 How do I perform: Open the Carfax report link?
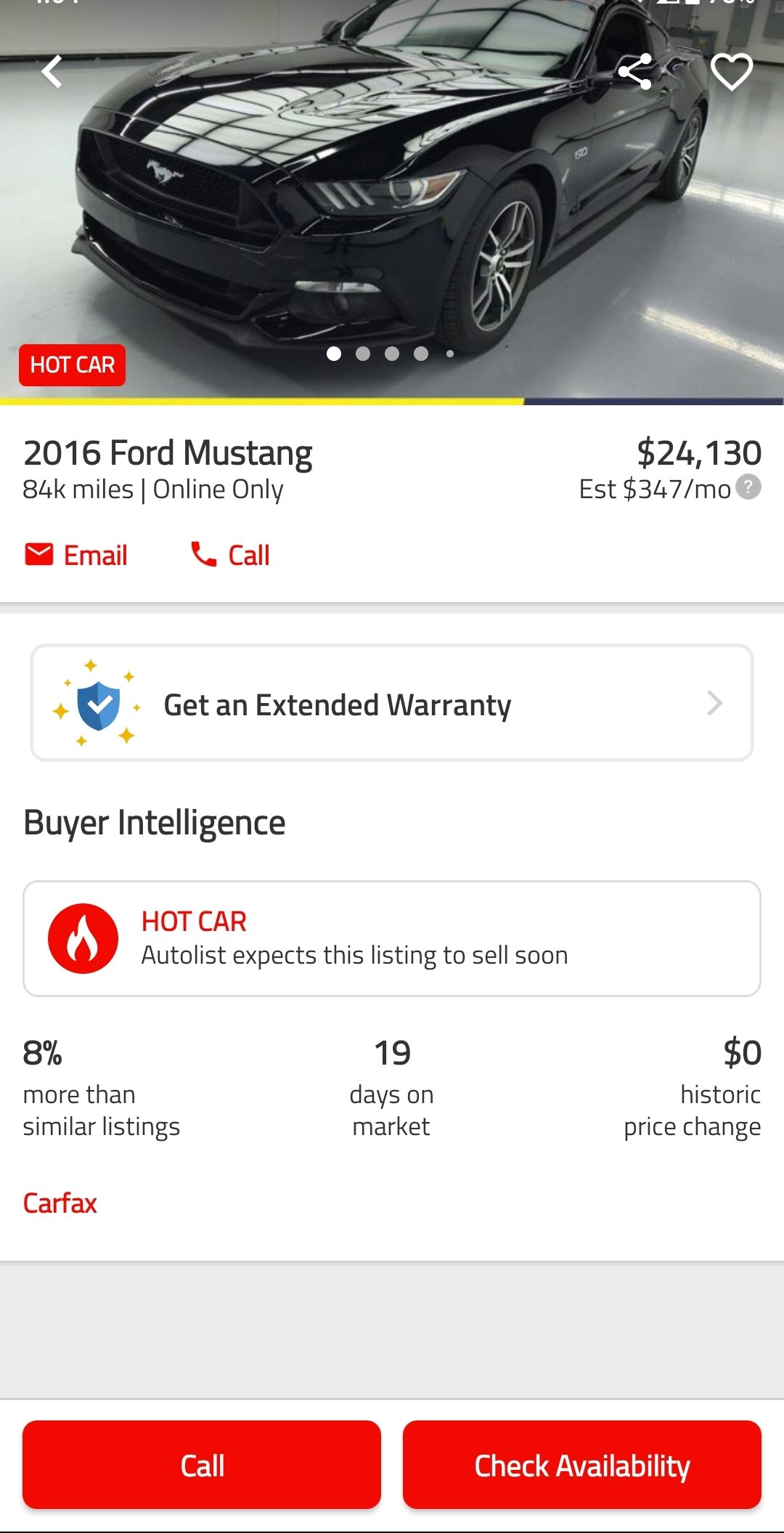click(x=60, y=1203)
